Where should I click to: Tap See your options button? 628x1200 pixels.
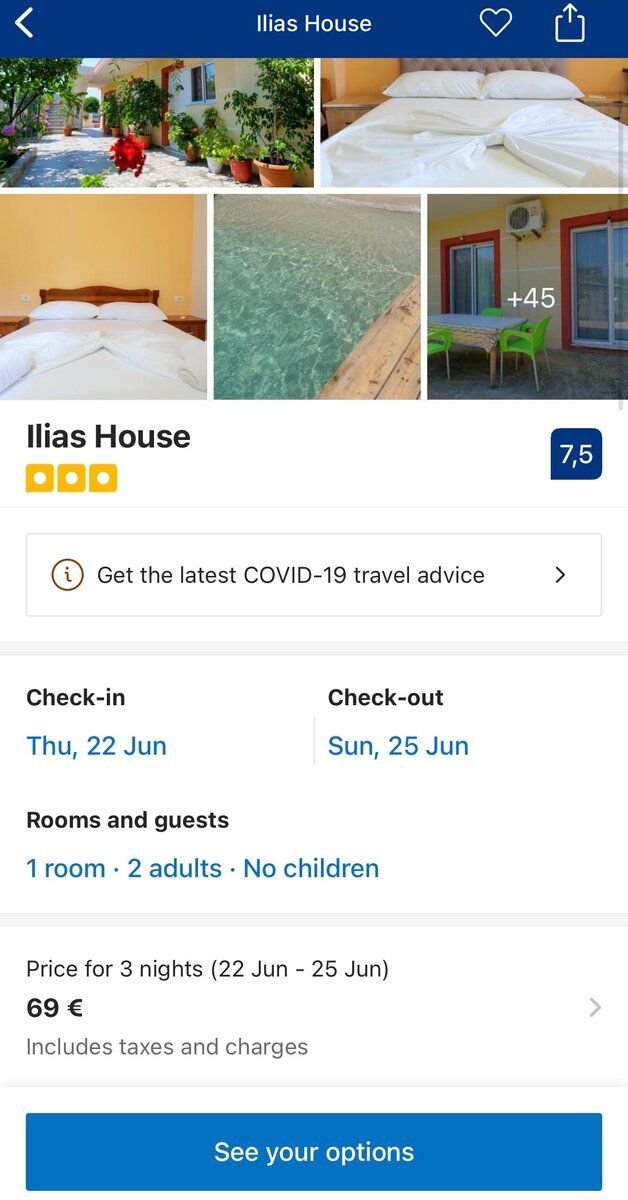click(x=314, y=1152)
